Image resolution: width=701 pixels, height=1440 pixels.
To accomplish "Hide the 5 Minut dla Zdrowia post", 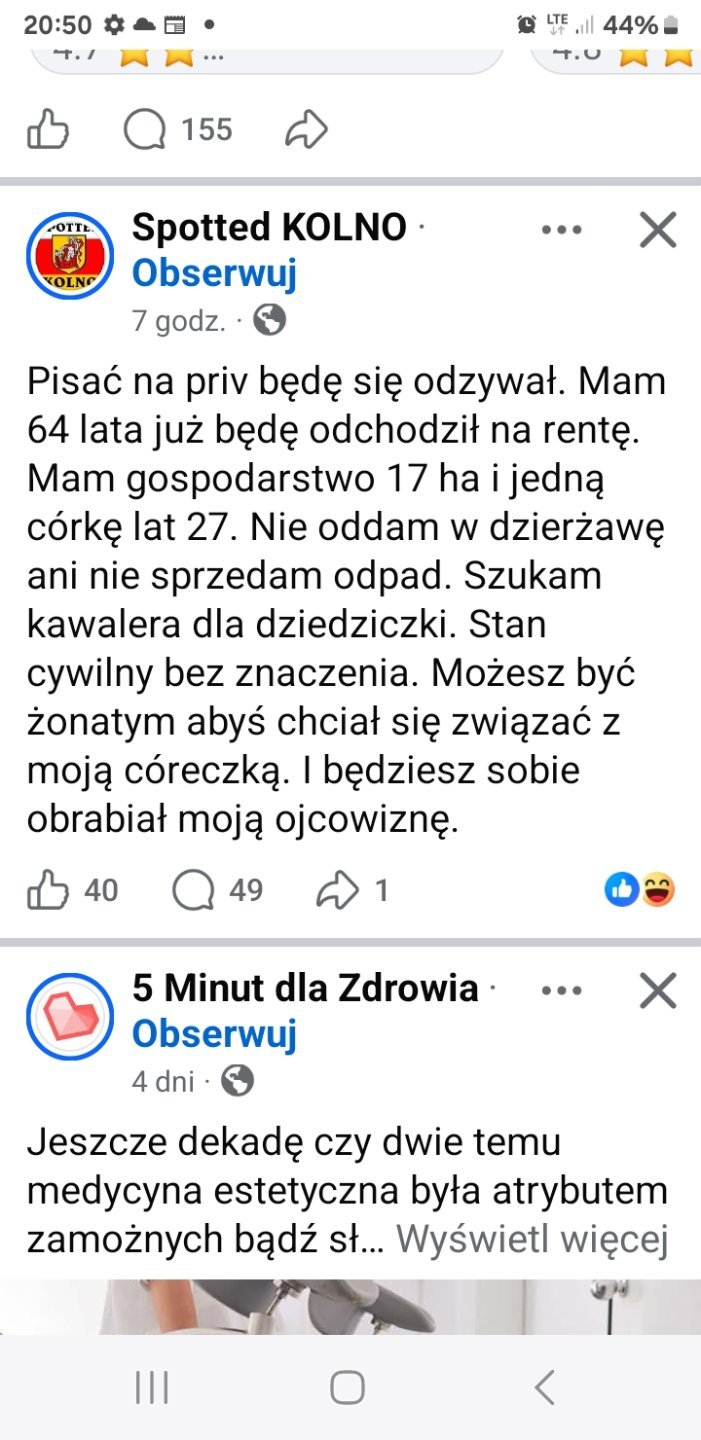I will tap(658, 991).
